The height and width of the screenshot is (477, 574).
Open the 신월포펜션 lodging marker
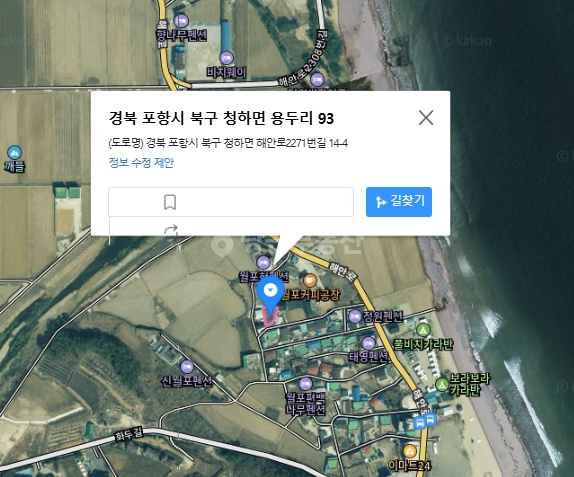[x=187, y=366]
